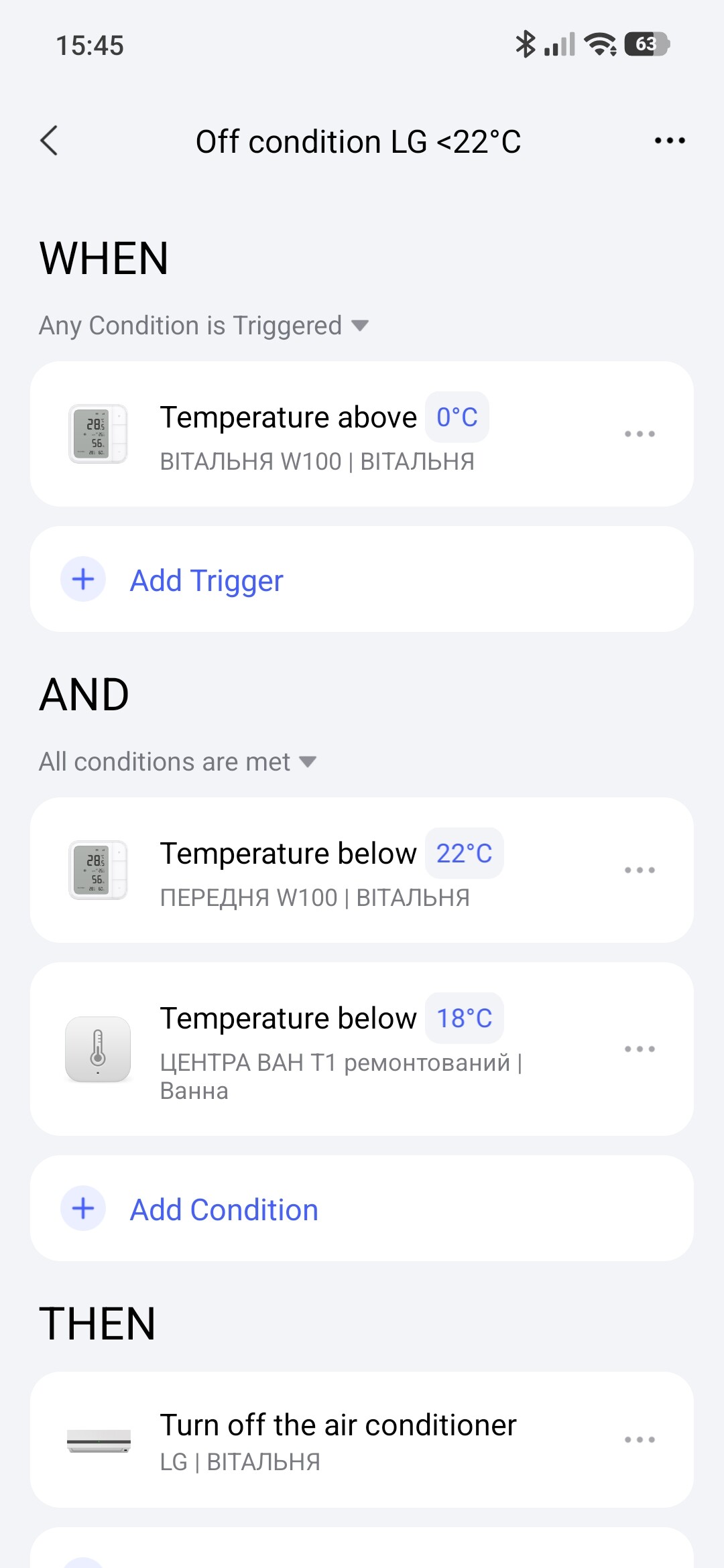Open options for Temperature below 22°C condition
The height and width of the screenshot is (1568, 724).
click(x=640, y=870)
